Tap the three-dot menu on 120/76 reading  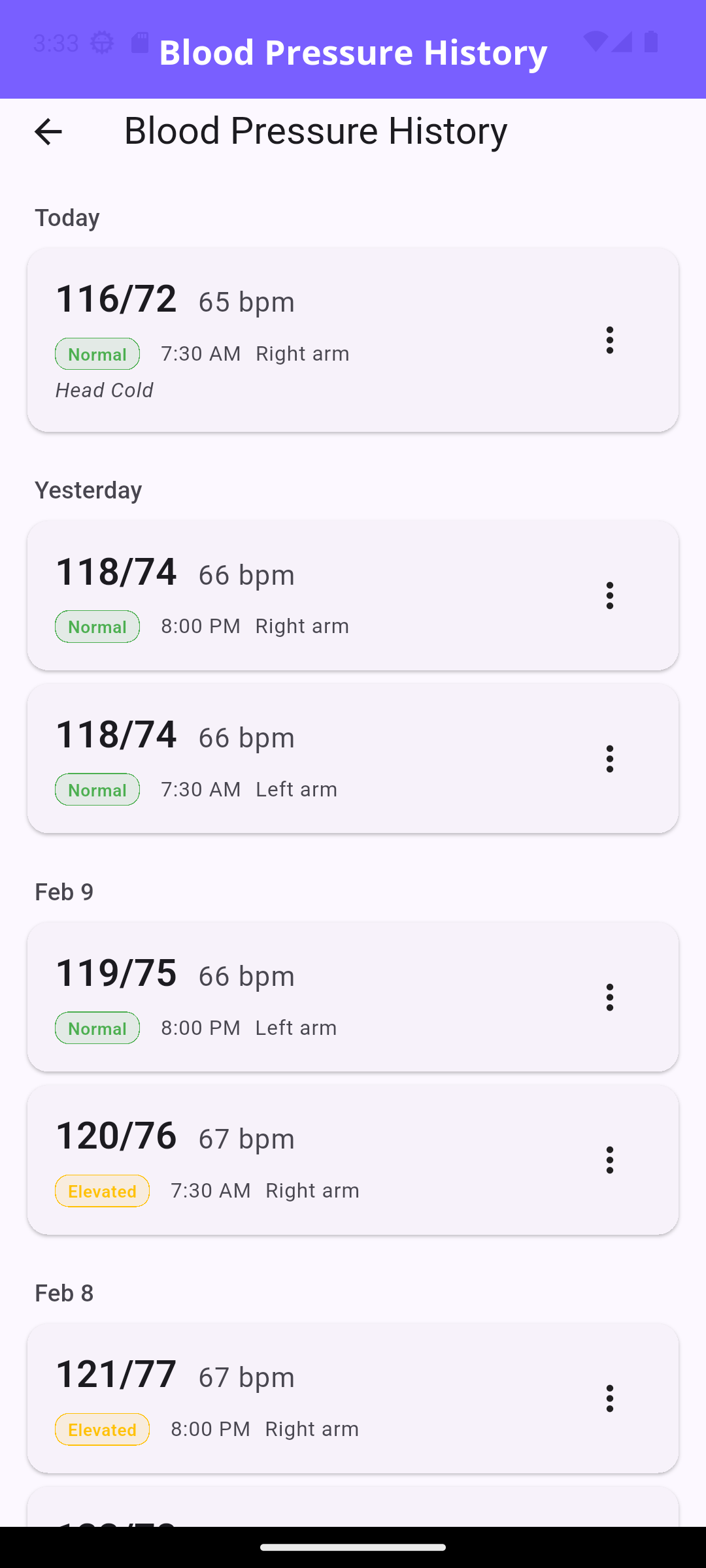609,1160
